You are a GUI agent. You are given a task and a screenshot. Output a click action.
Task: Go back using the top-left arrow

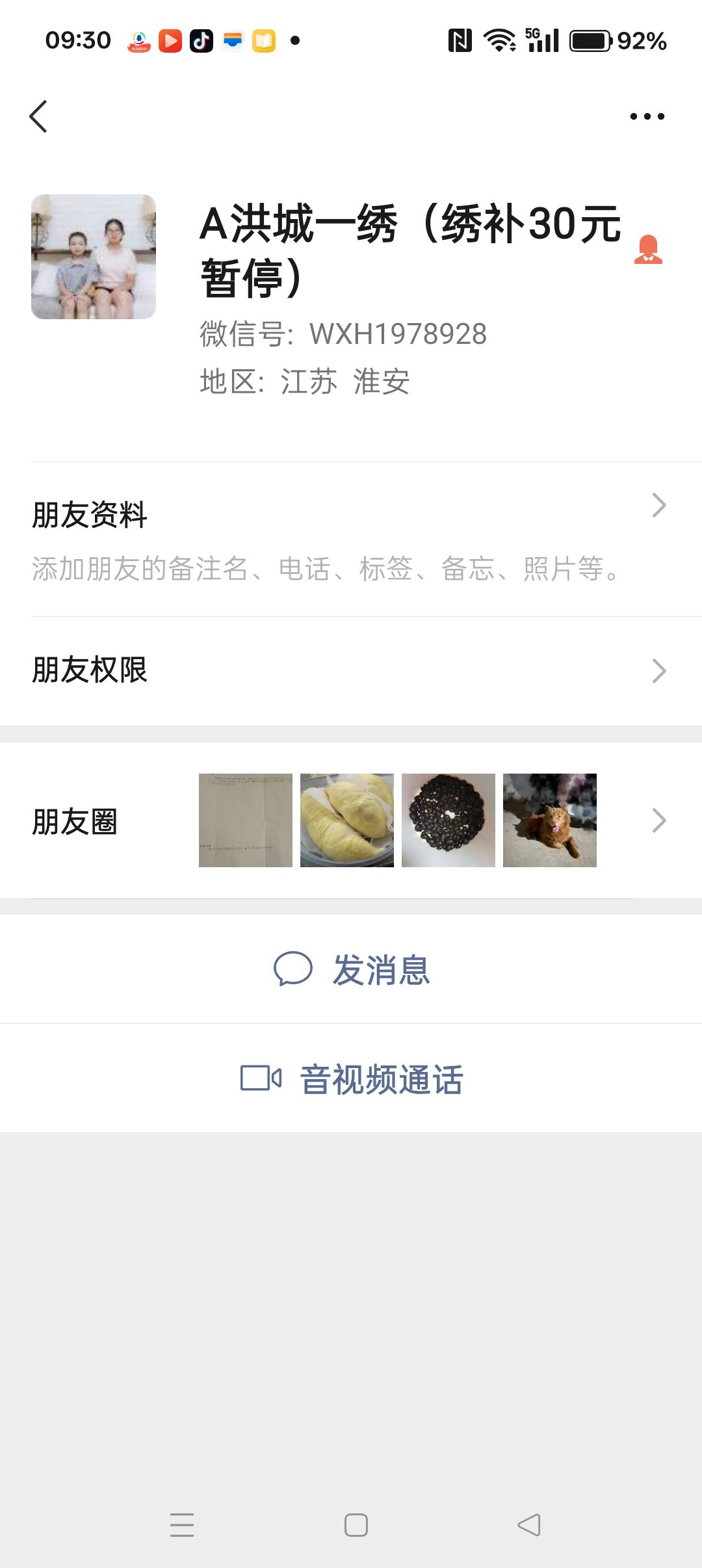(x=39, y=116)
